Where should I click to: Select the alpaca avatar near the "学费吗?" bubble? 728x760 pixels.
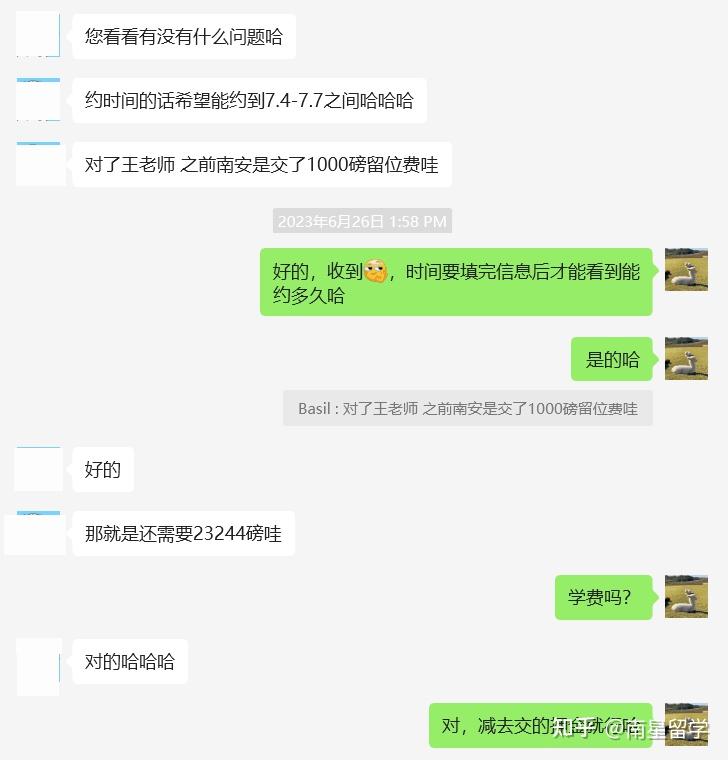pos(685,598)
